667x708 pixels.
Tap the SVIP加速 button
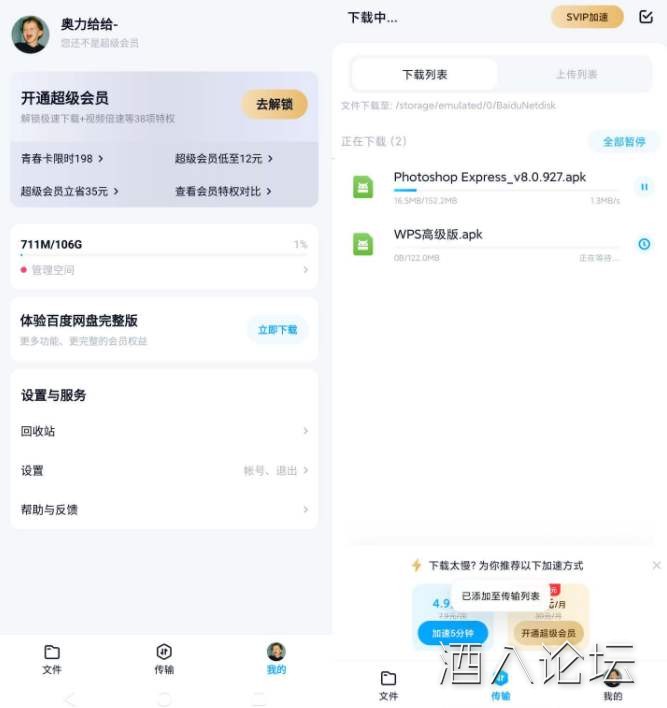click(587, 17)
